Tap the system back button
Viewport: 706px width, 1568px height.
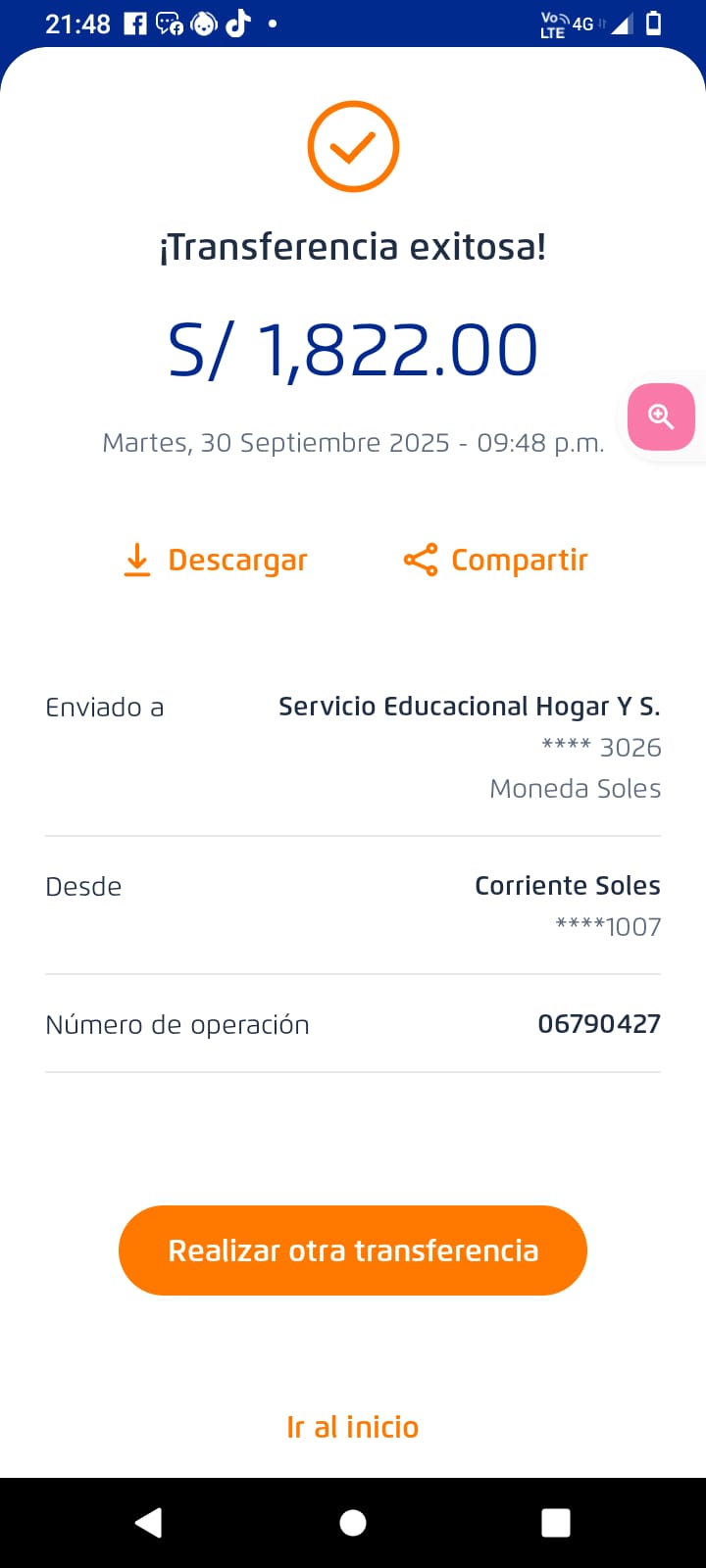[148, 1522]
